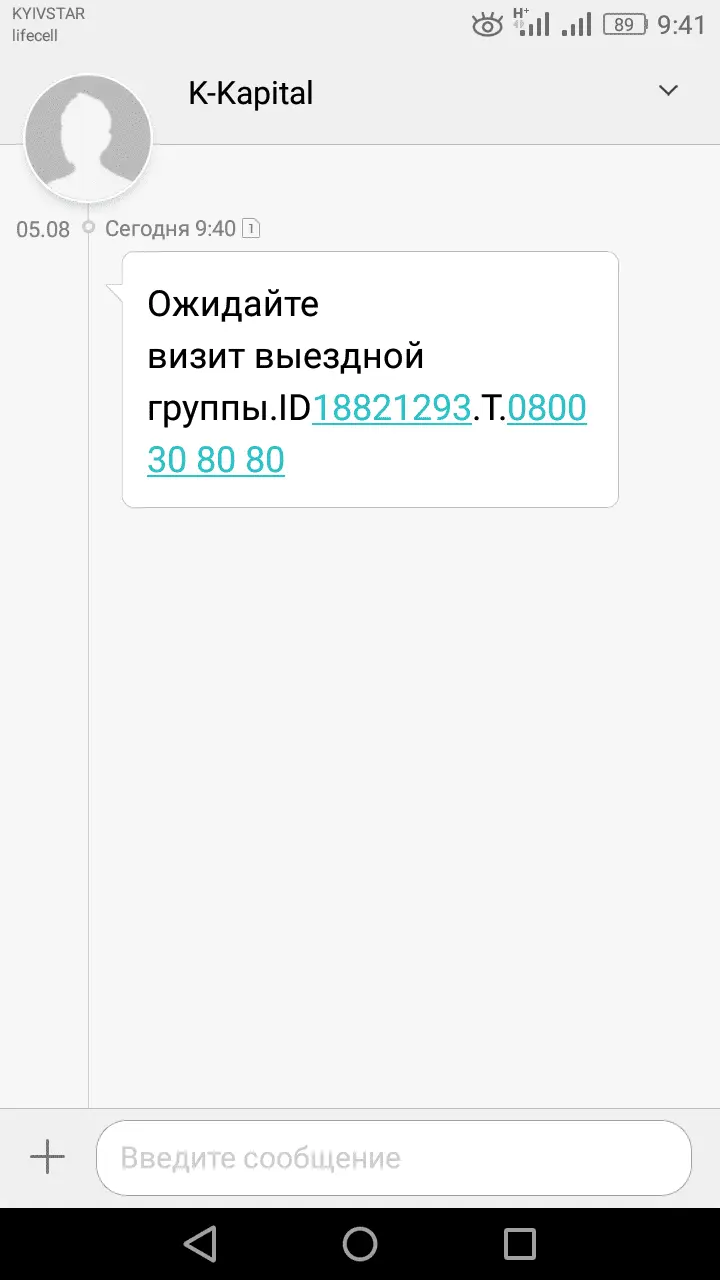The width and height of the screenshot is (720, 1280).
Task: Expand the K-Kapital contact dropdown chevron
Action: [668, 91]
